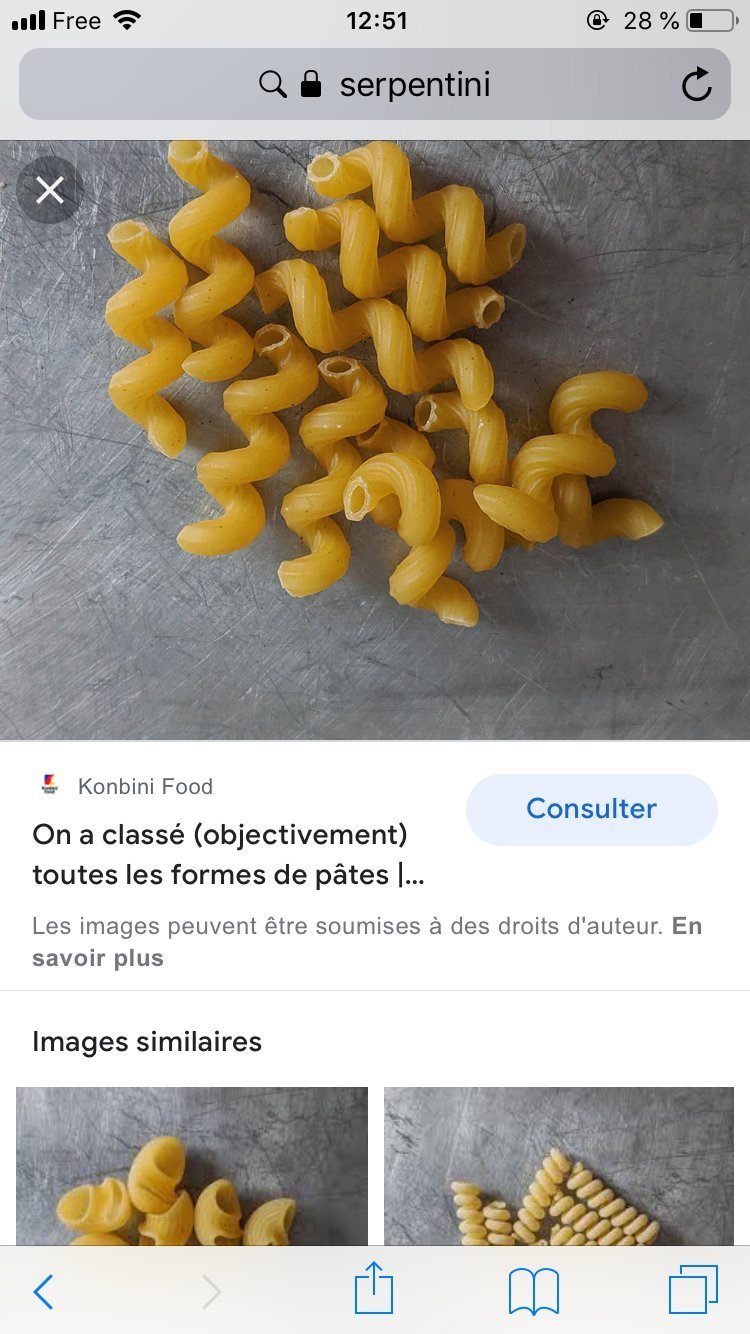Screen dimensions: 750x1334
Task: Tap the Consulter button
Action: [x=591, y=809]
